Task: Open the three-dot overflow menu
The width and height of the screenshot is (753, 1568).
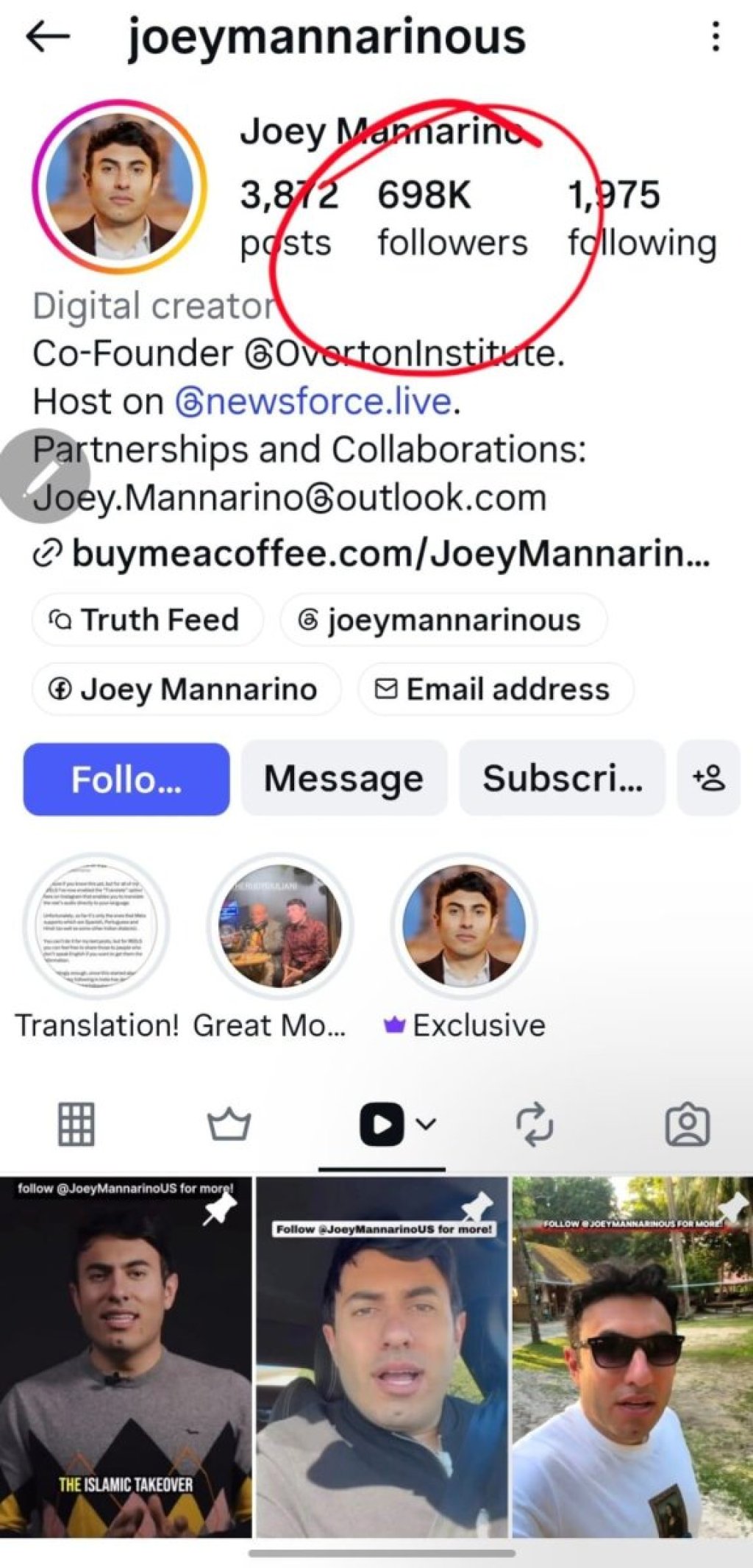Action: tap(715, 36)
